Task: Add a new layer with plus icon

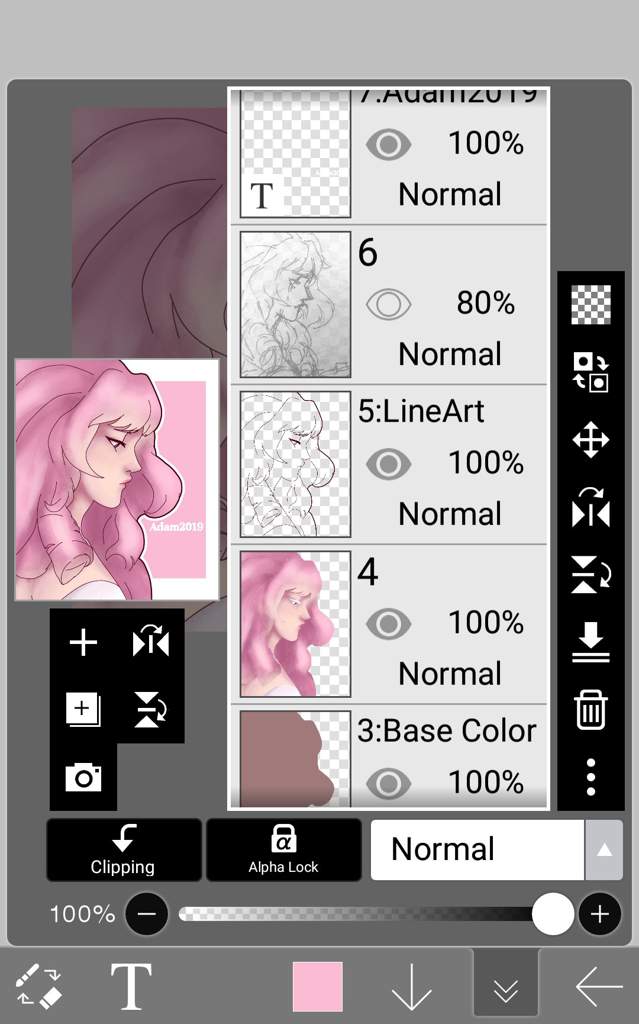Action: coord(83,643)
